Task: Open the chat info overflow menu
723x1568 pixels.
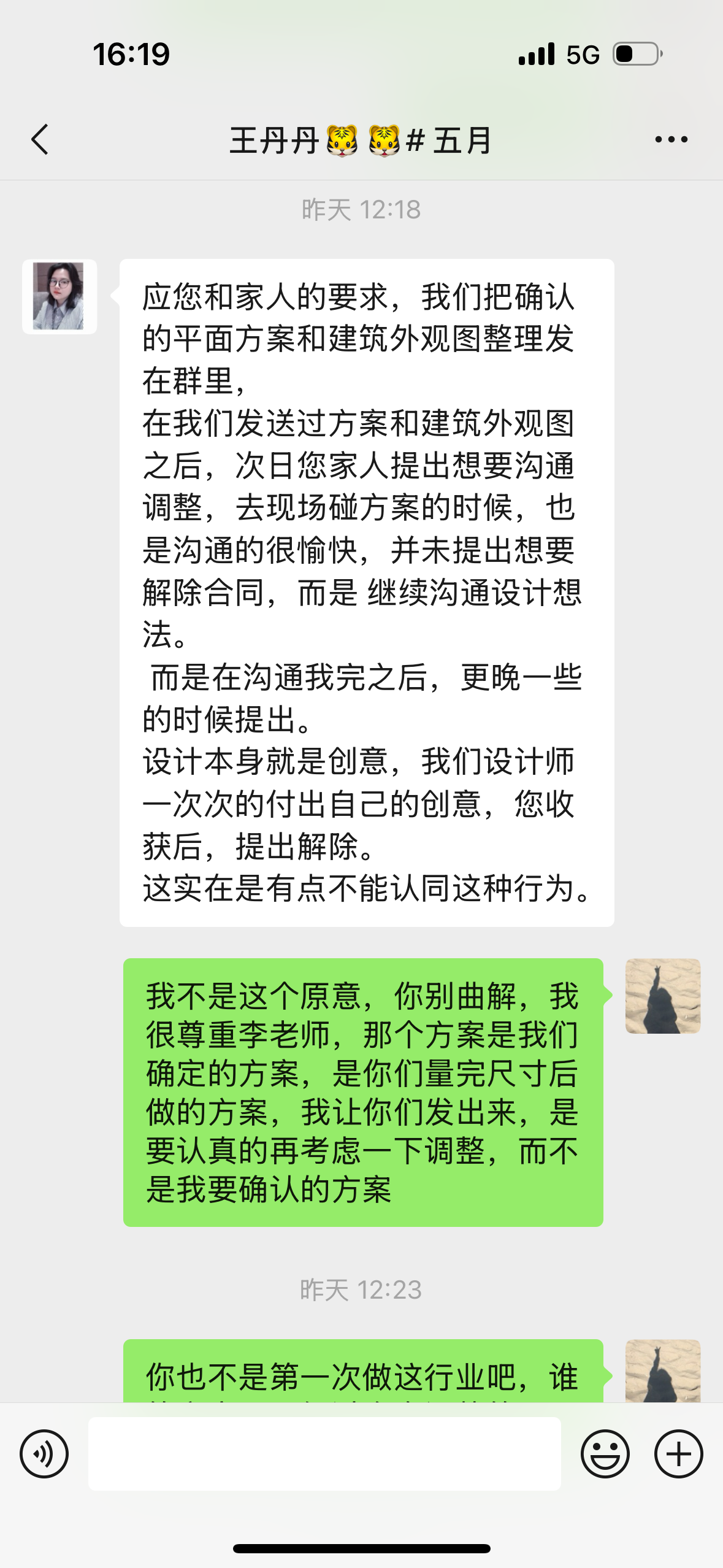Action: pos(671,140)
